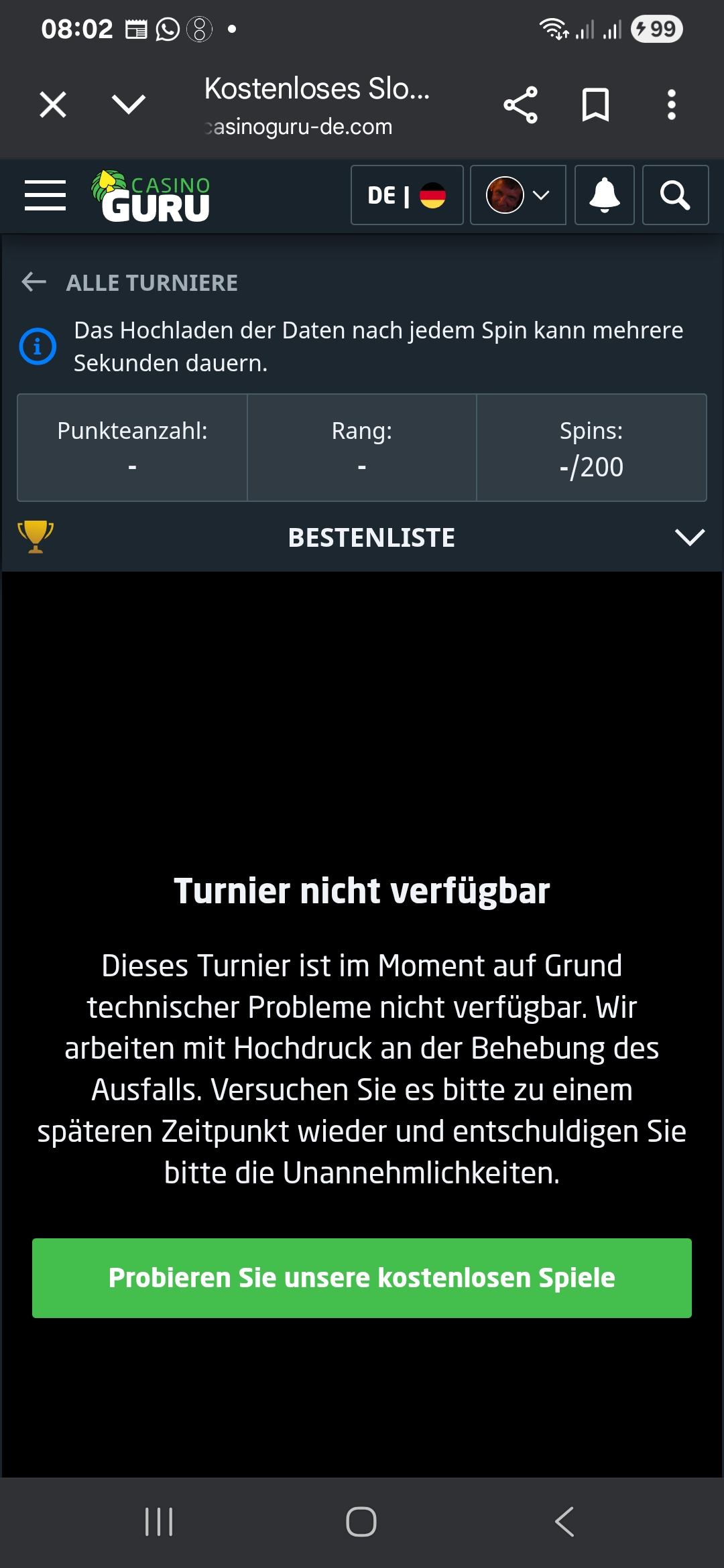Share this Casino Guru page

[520, 105]
